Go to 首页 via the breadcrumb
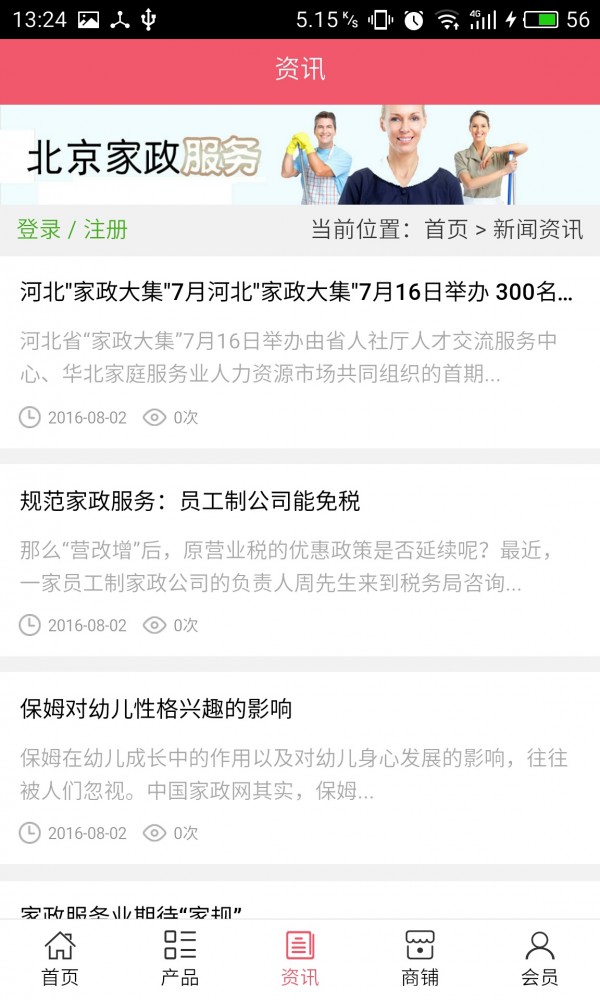 [x=446, y=229]
